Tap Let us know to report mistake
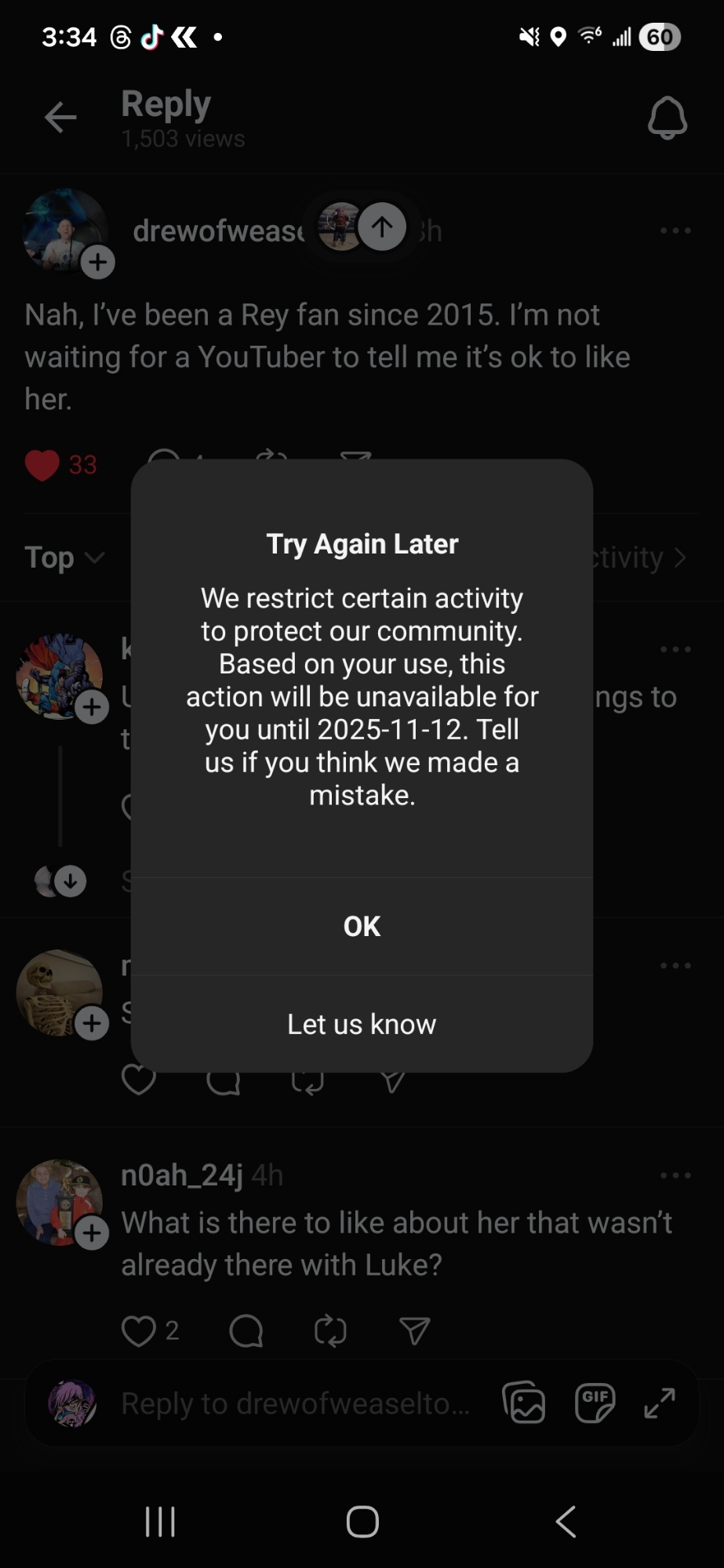The height and width of the screenshot is (1568, 724). (x=362, y=1024)
